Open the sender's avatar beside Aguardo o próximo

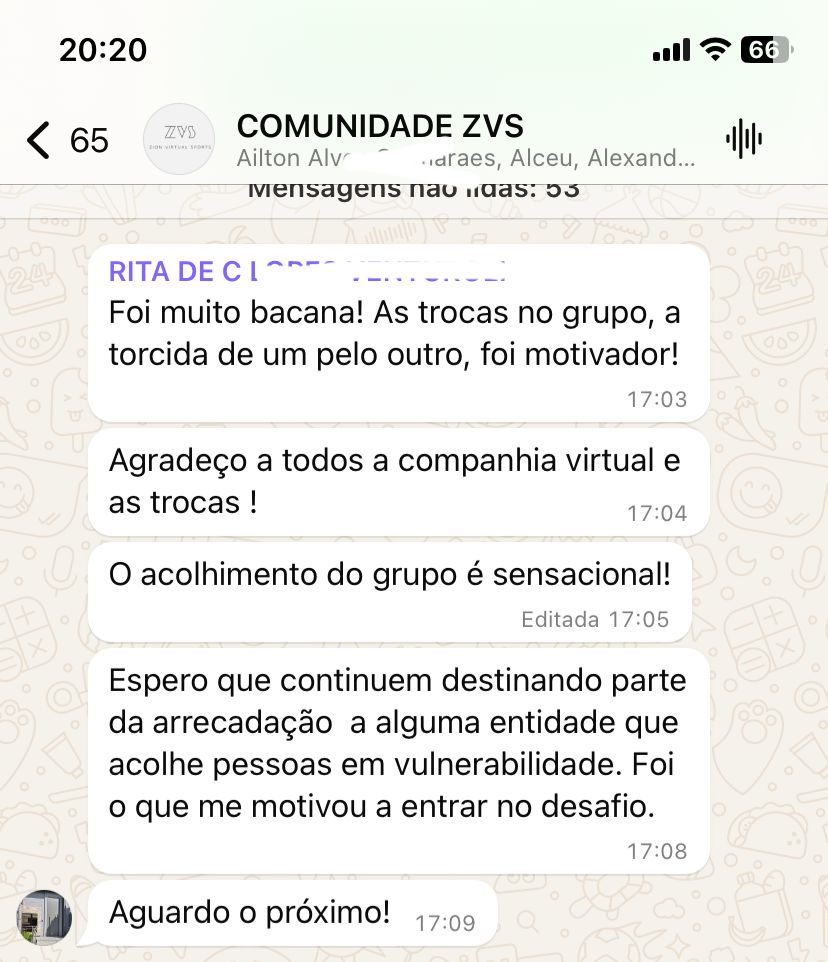44,916
